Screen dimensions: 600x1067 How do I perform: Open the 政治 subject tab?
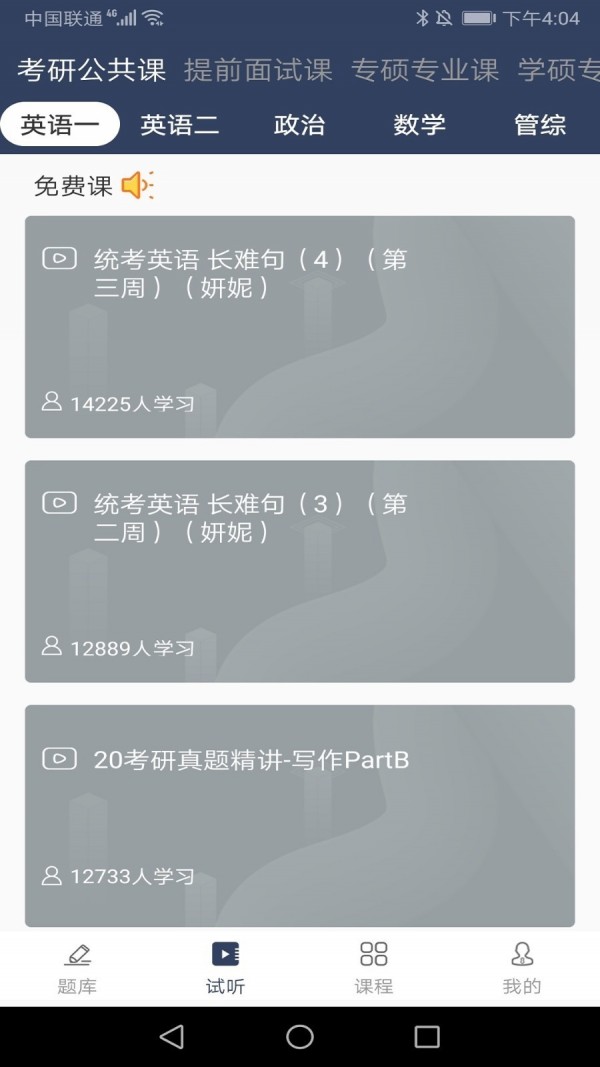(299, 125)
